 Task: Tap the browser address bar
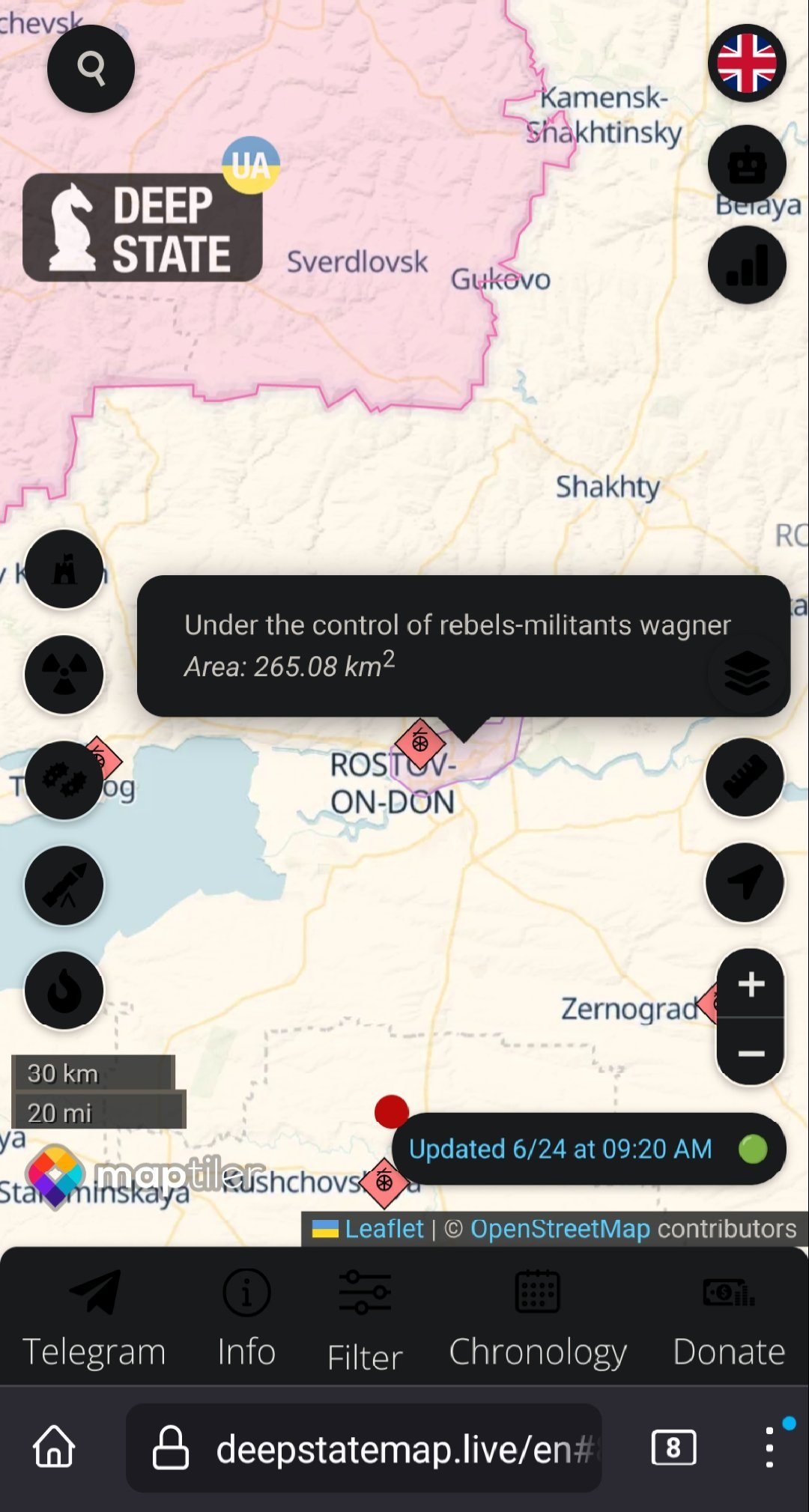(364, 1448)
